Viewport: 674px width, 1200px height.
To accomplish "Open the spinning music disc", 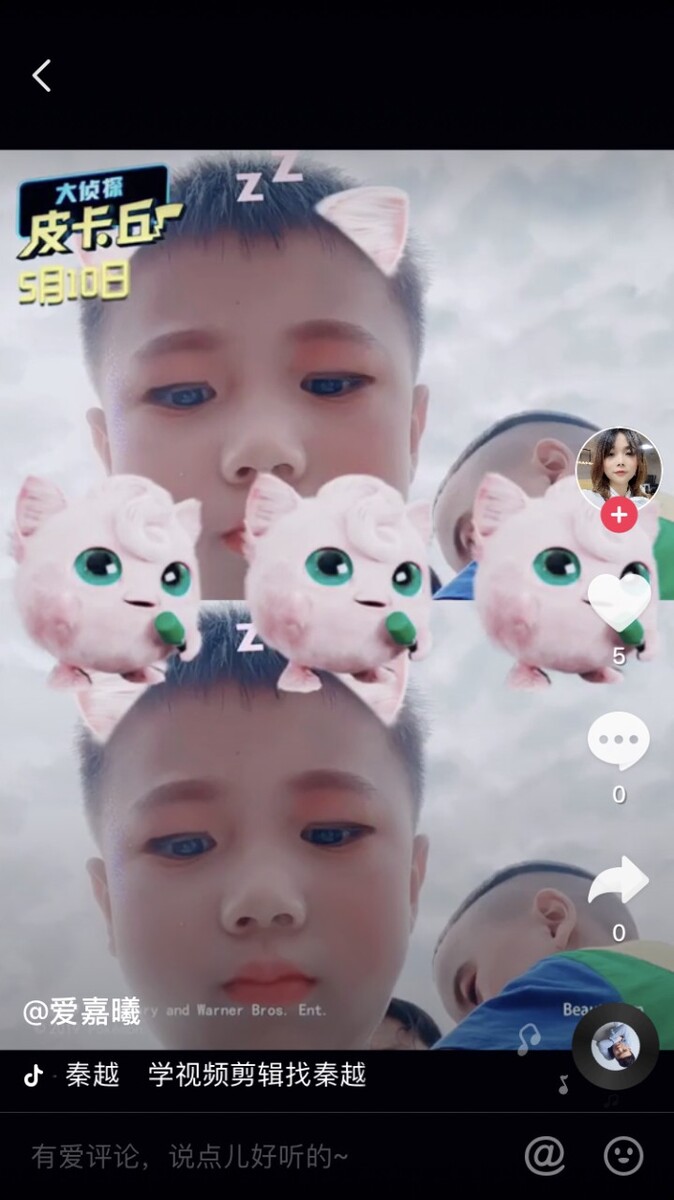I will click(615, 1046).
